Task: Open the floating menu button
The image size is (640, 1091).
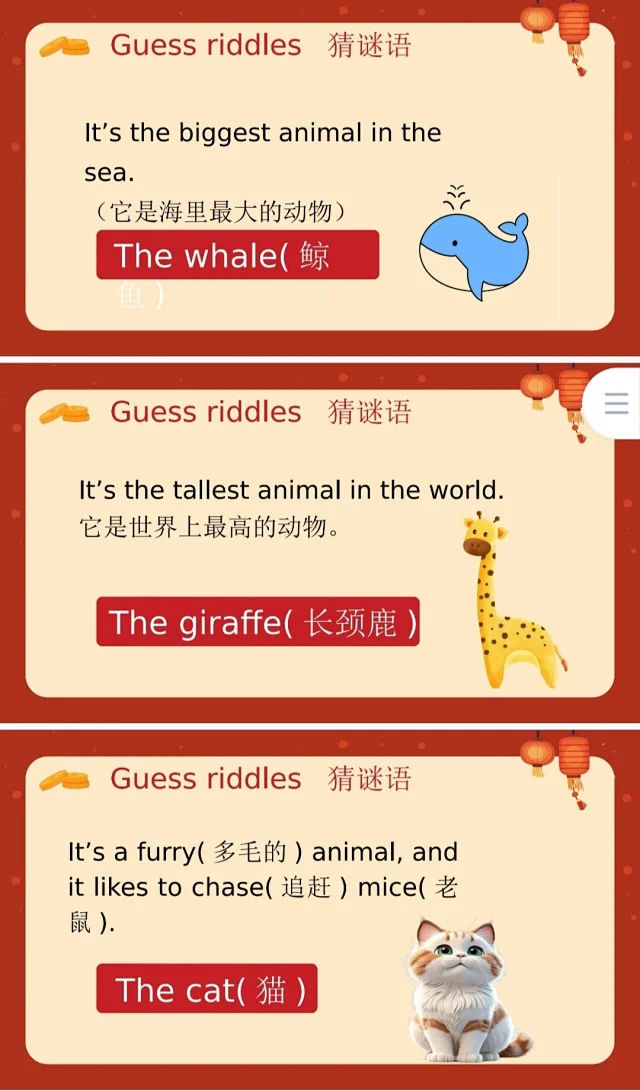Action: coord(616,403)
